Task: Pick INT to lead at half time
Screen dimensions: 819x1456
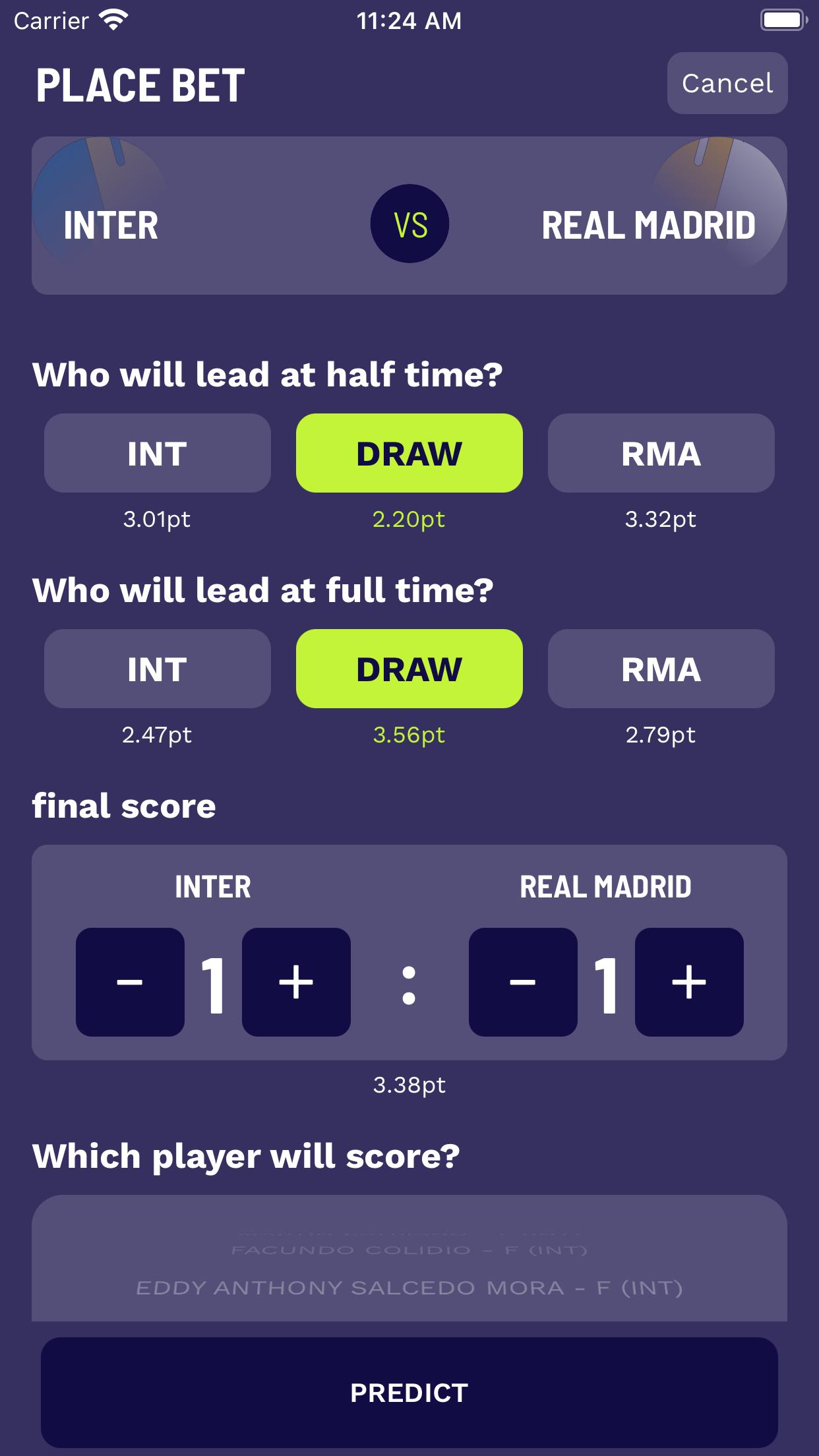Action: pos(158,453)
